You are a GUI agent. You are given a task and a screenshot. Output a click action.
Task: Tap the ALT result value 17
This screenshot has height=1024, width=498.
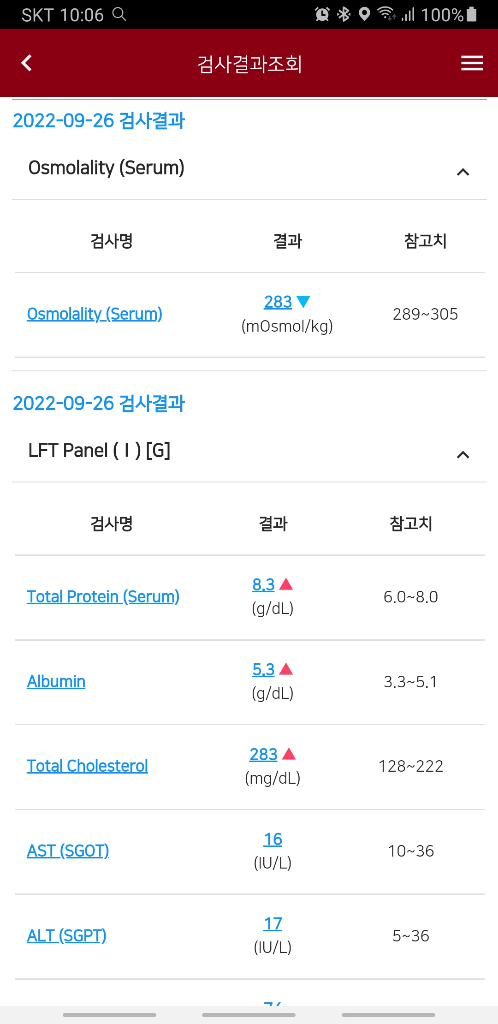coord(273,923)
